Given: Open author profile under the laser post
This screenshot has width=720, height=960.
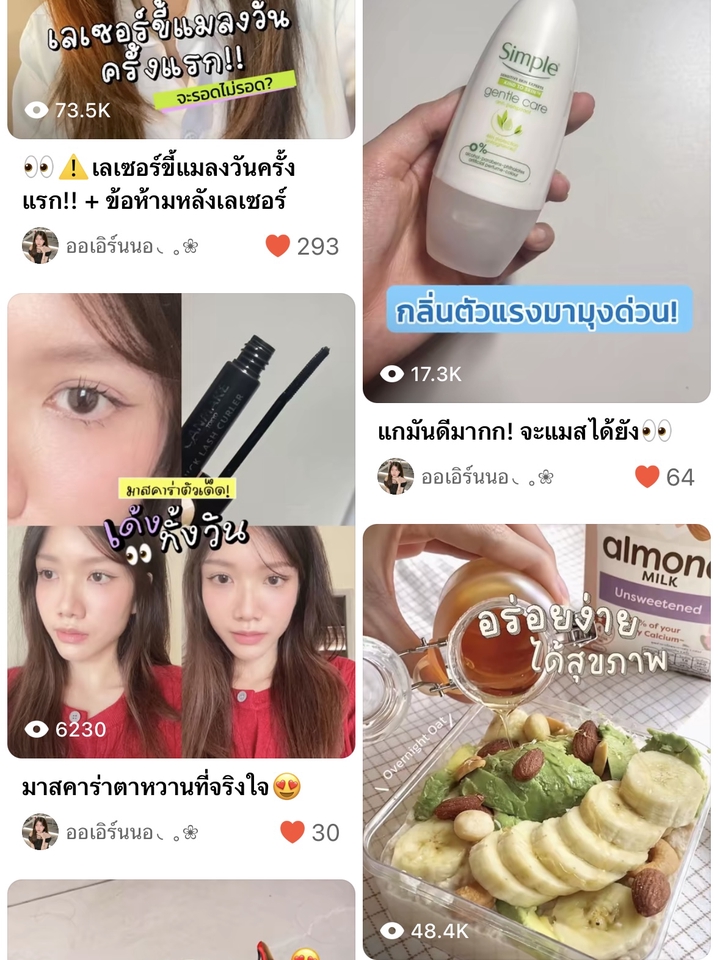Looking at the screenshot, I should [x=41, y=246].
